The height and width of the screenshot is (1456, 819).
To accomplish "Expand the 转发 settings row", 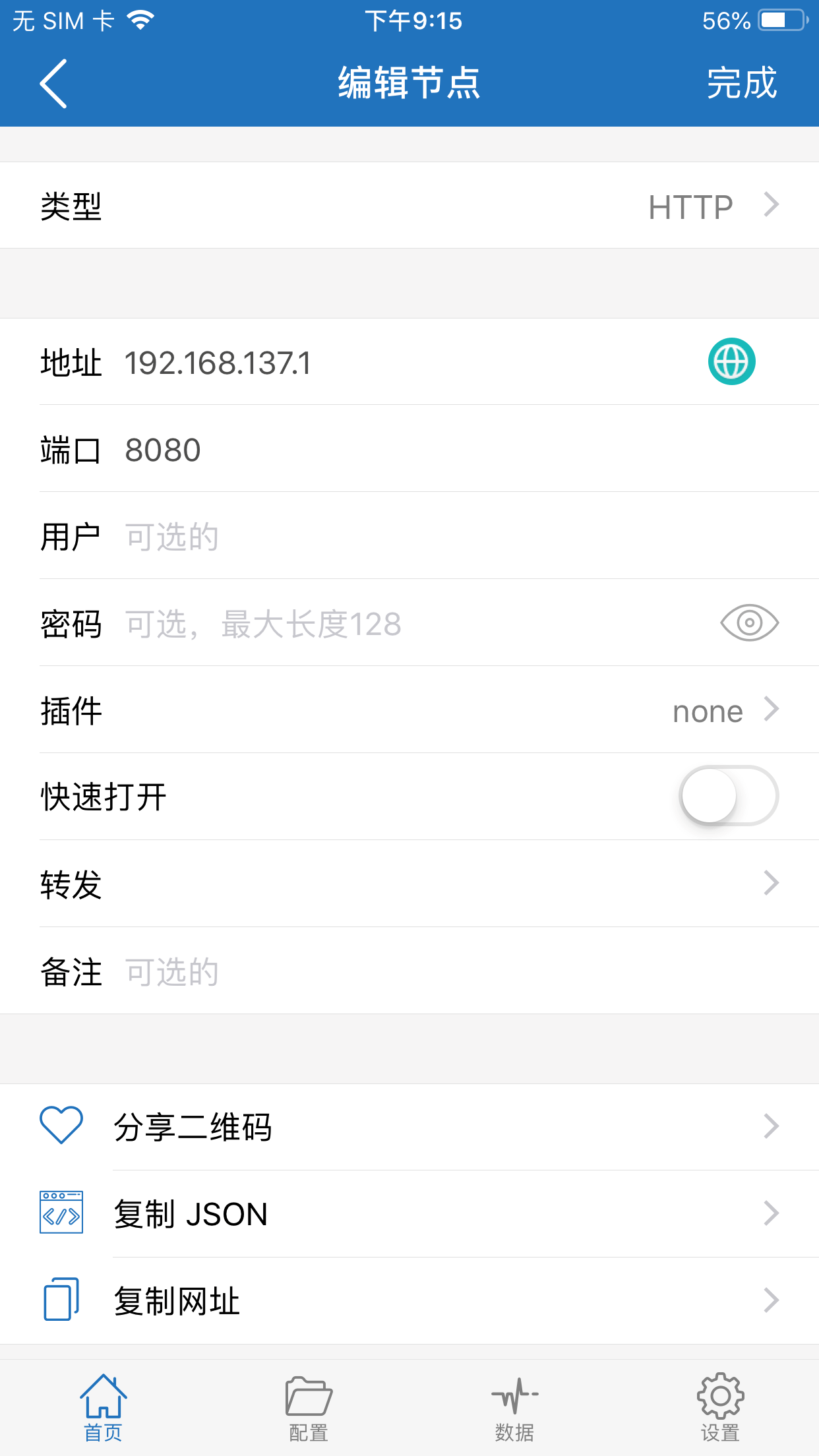I will 409,884.
